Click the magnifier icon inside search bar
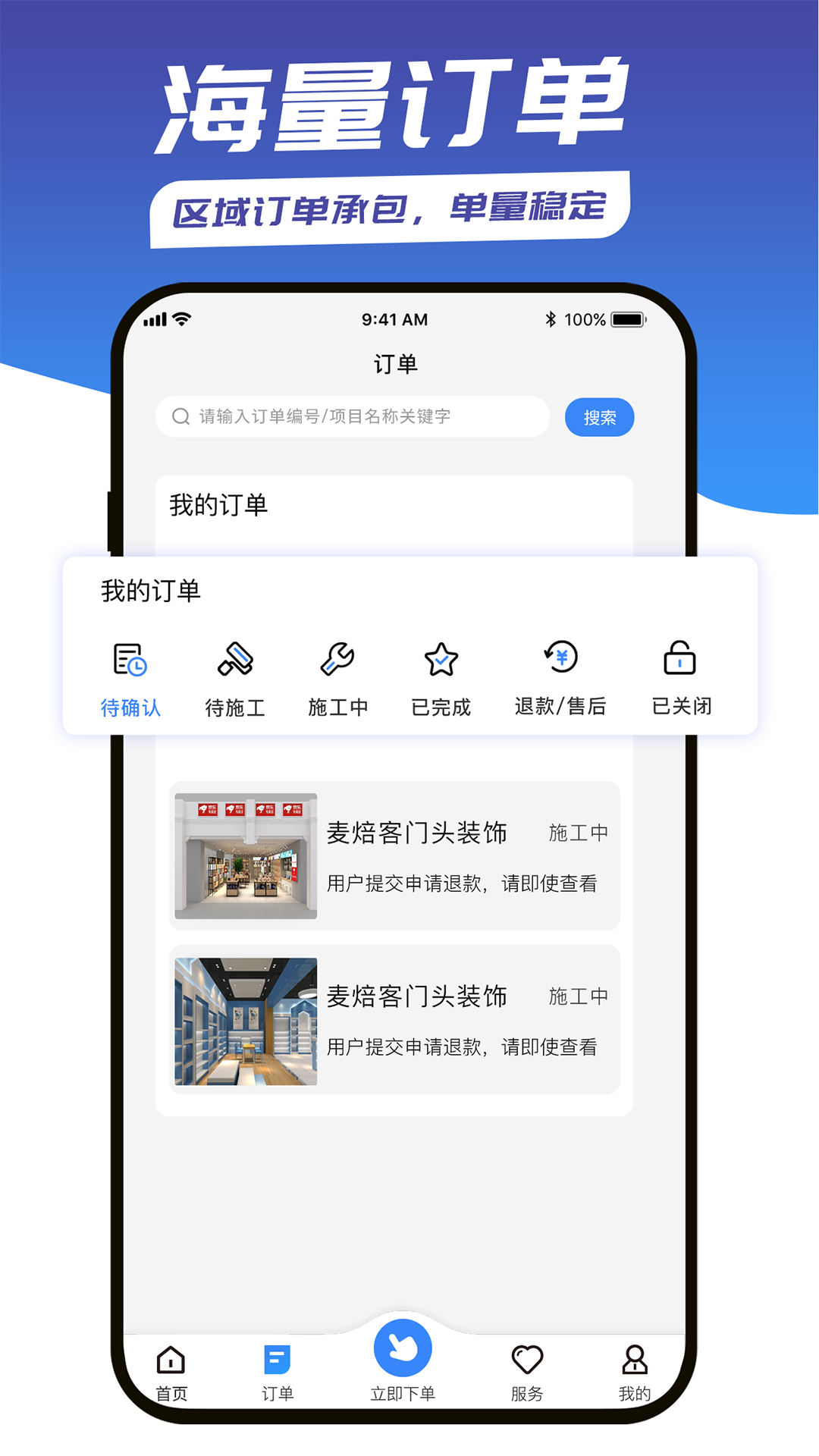Screen dimensions: 819x1456 [180, 416]
